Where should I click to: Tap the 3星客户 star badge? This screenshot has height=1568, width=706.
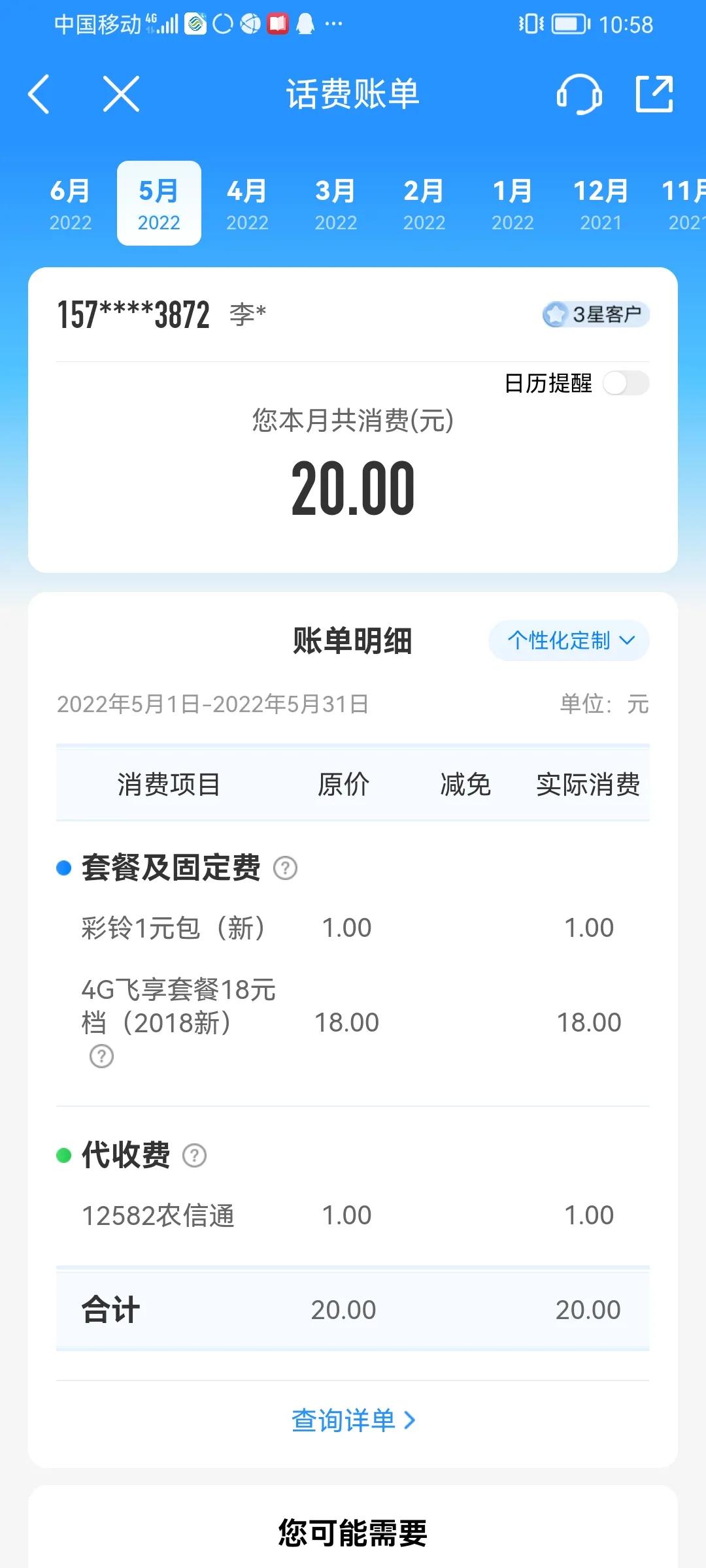click(x=594, y=314)
